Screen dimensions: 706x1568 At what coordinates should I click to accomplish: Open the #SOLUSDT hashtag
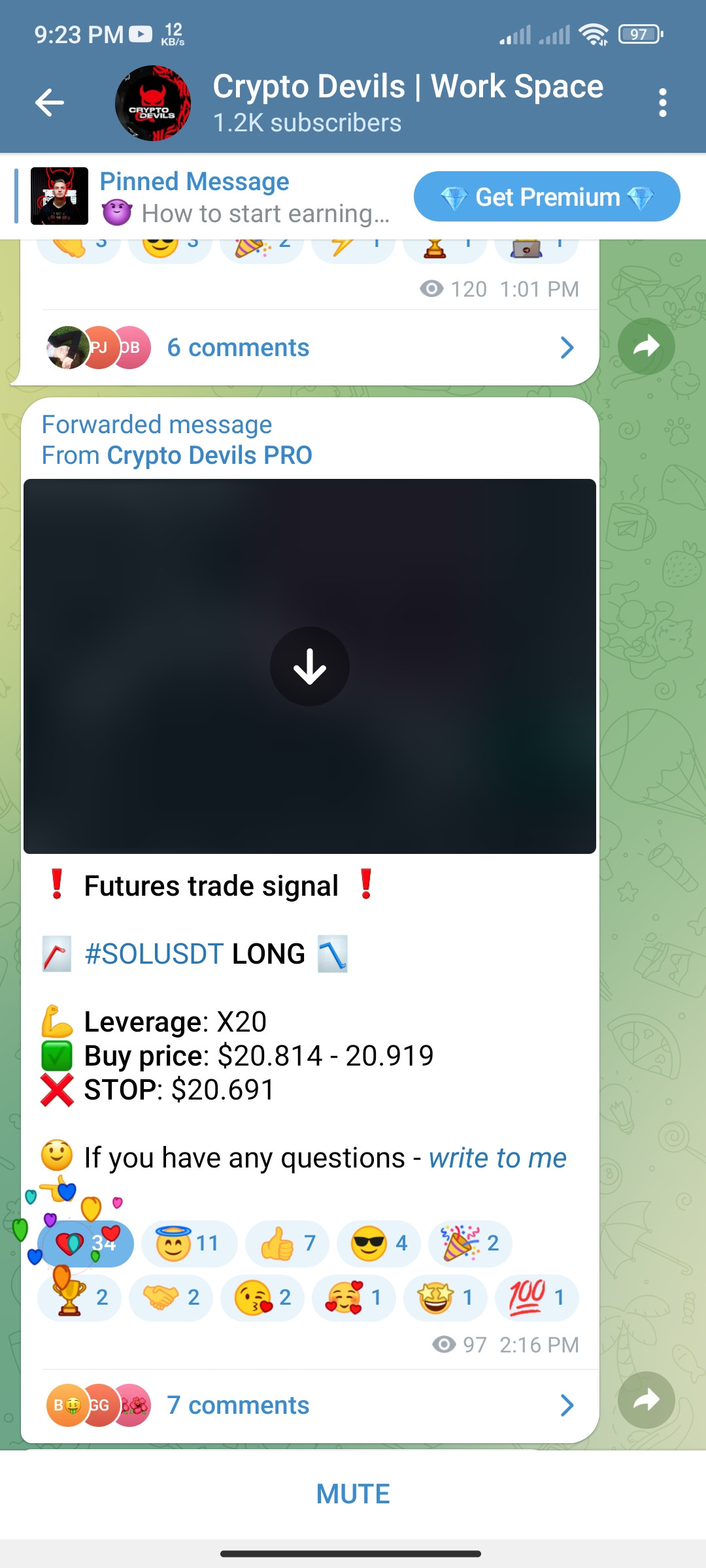point(154,954)
